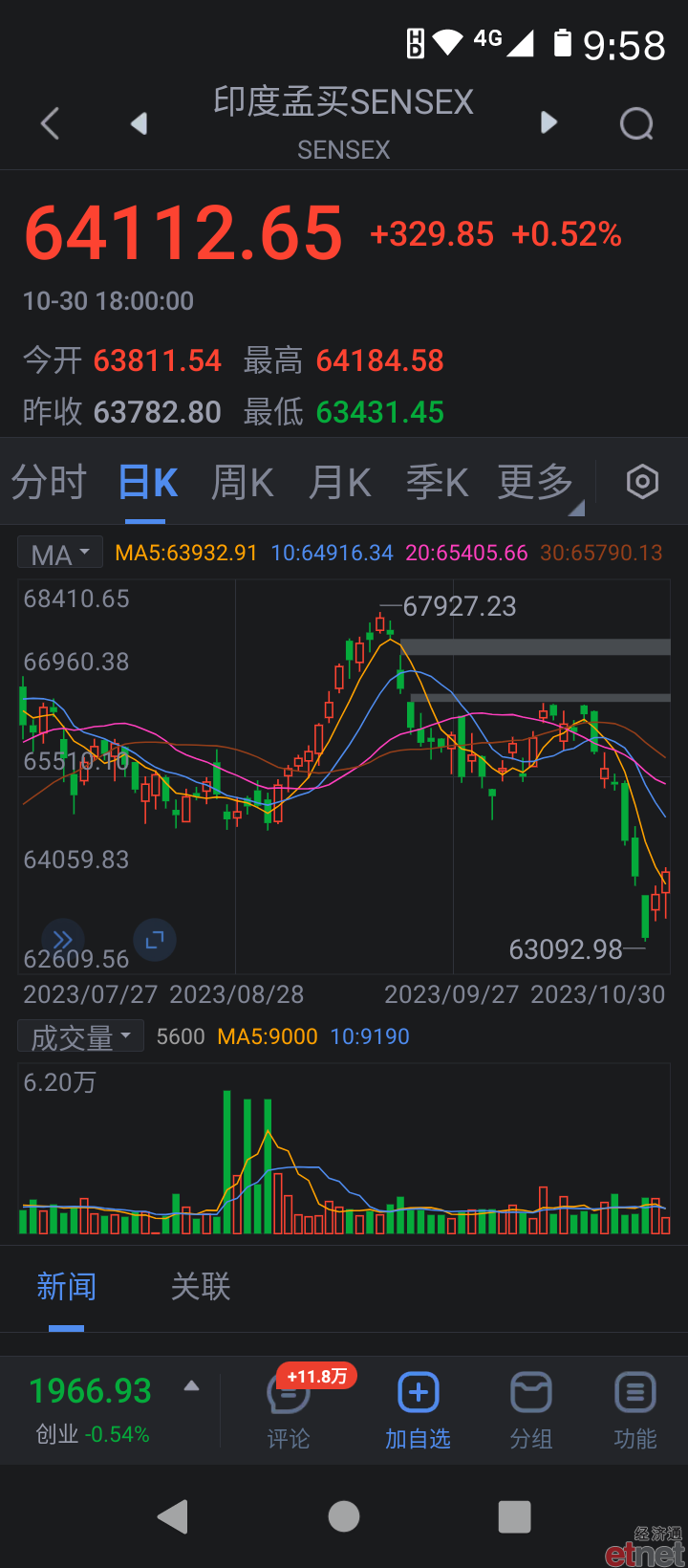
Task: Switch to the 分时 chart tab
Action: (49, 482)
